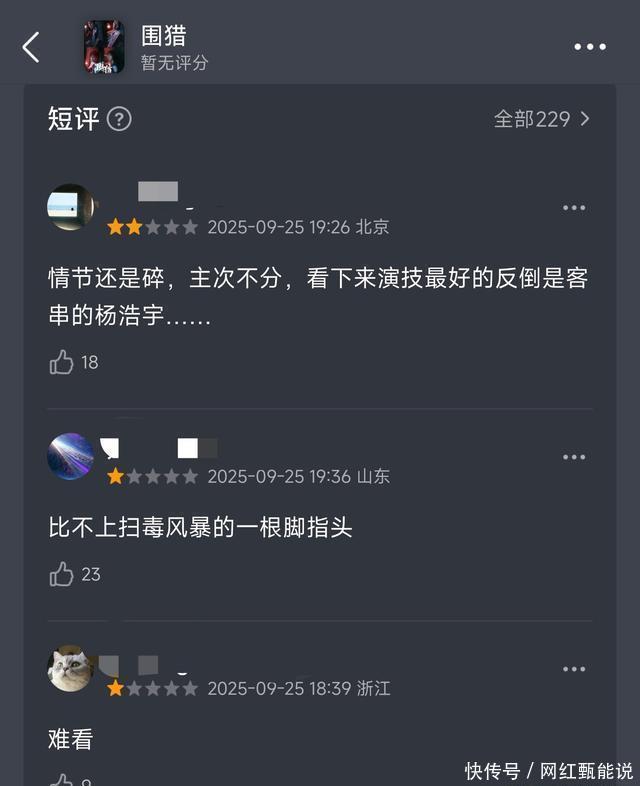Open the overflow menu in the header
The width and height of the screenshot is (640, 786).
click(x=590, y=47)
